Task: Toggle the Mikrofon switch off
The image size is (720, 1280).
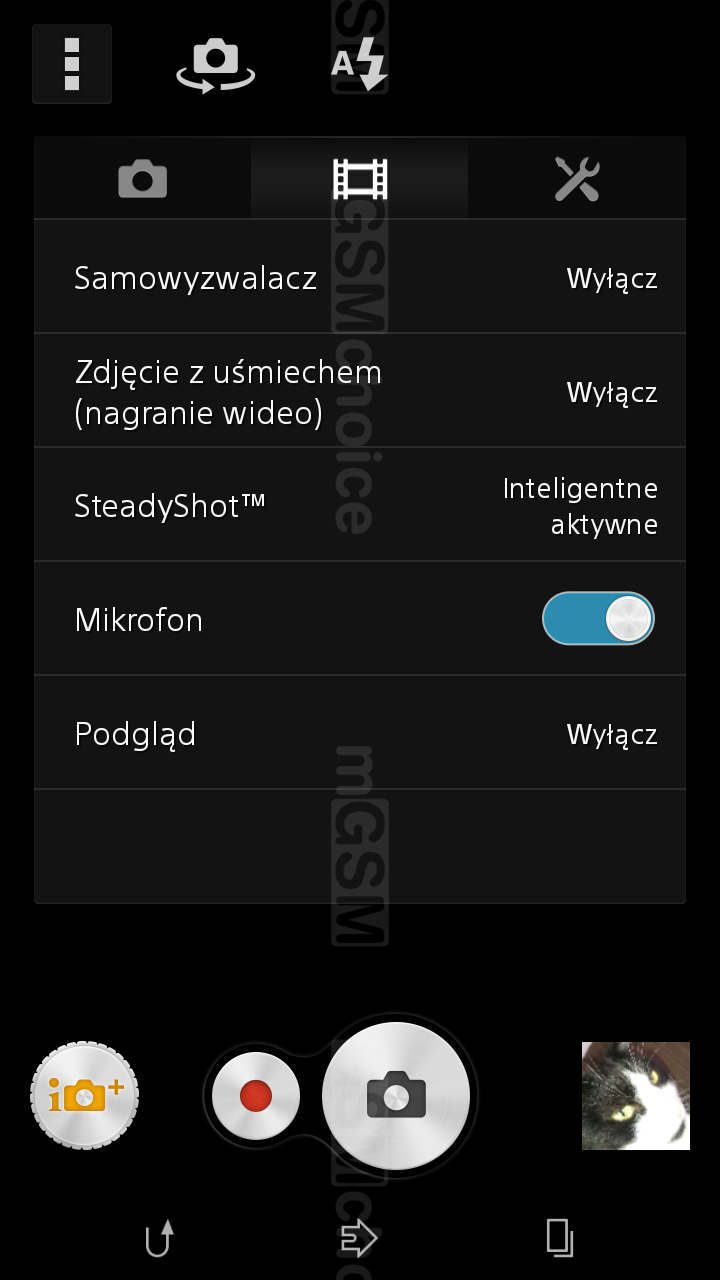Action: click(598, 618)
